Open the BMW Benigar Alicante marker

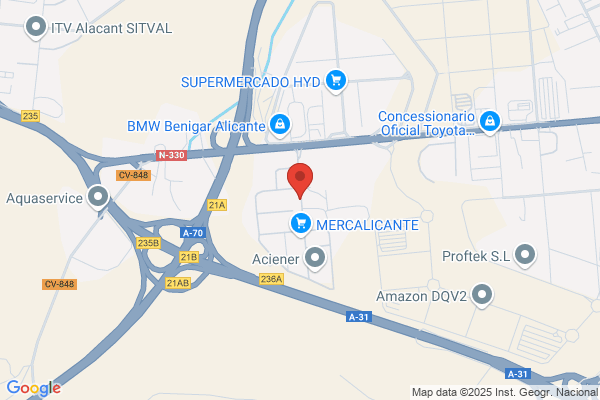click(280, 125)
